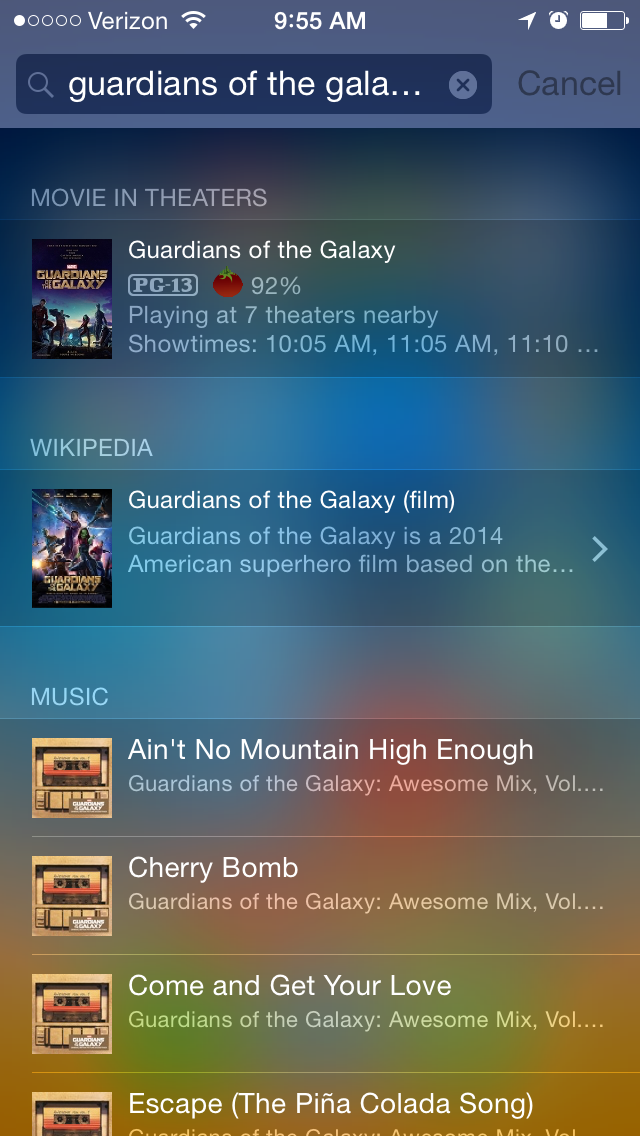Image resolution: width=640 pixels, height=1136 pixels.
Task: Open the Wikipedia result for the film
Action: pyautogui.click(x=320, y=548)
